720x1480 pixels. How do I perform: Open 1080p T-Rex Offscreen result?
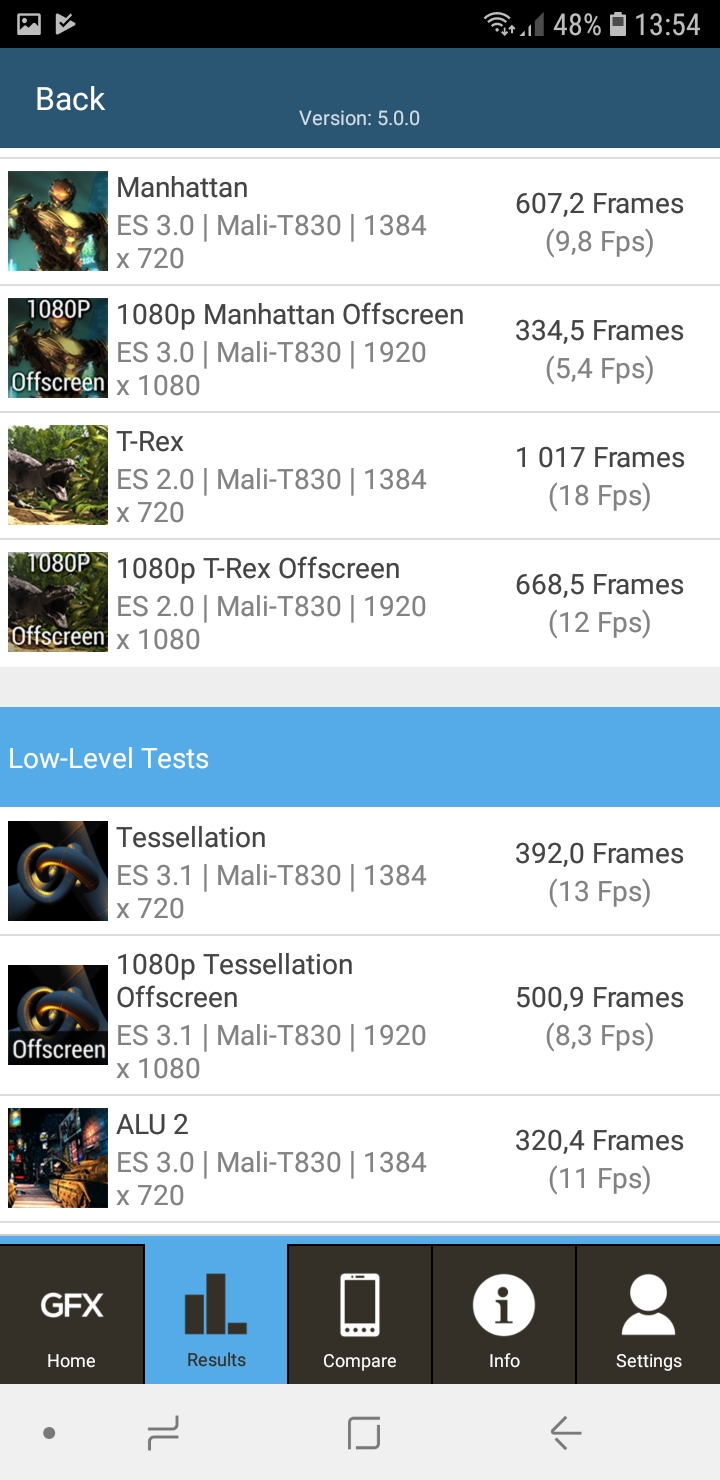click(360, 603)
